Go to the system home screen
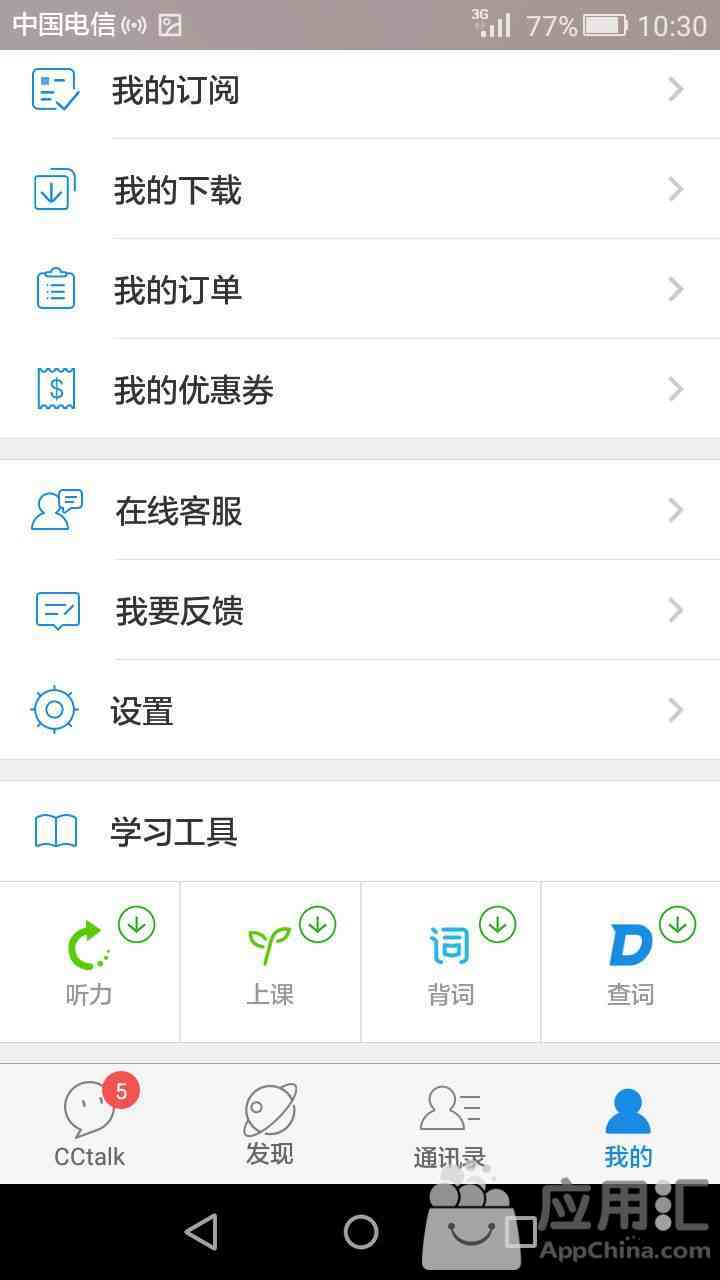 pyautogui.click(x=360, y=1232)
